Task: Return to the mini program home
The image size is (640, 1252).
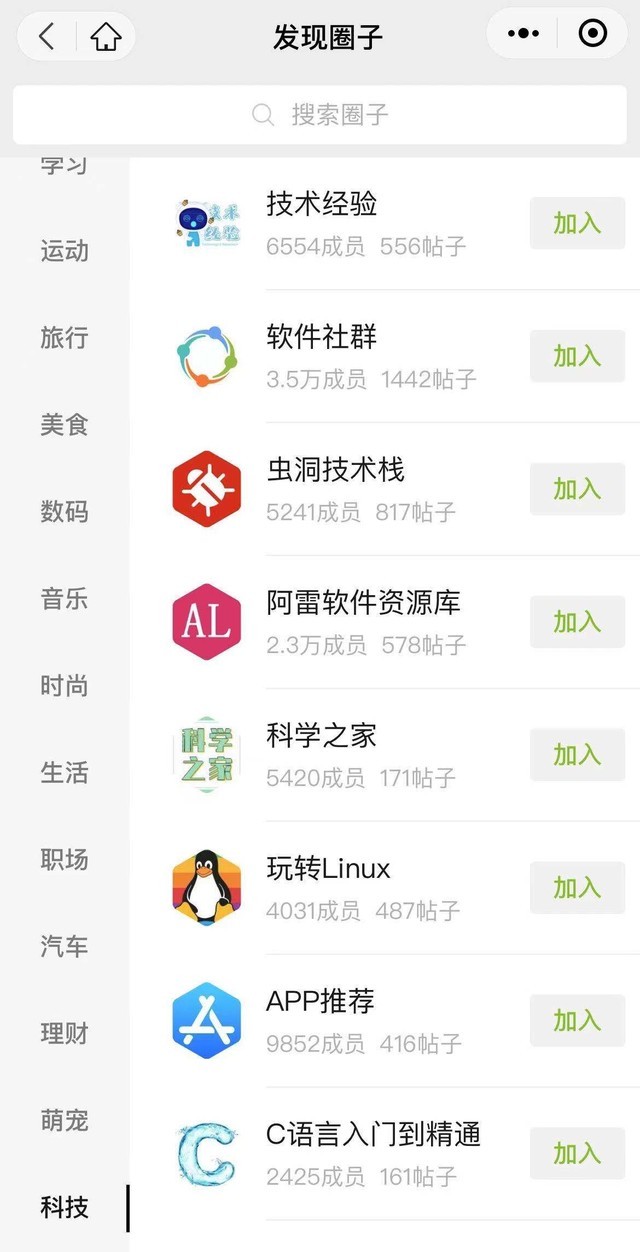Action: point(106,37)
